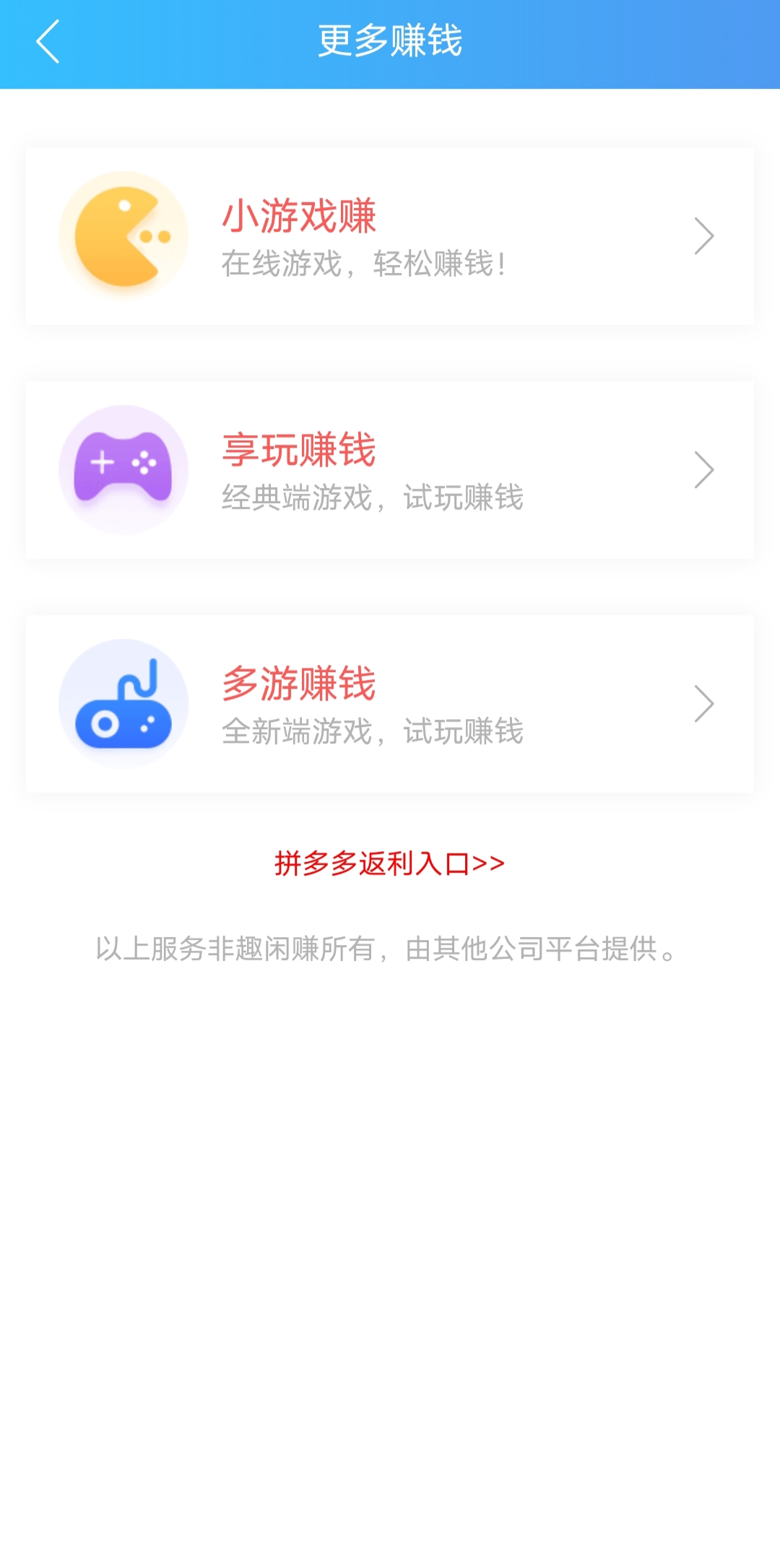Open the 小游戏赚 card

(x=390, y=236)
